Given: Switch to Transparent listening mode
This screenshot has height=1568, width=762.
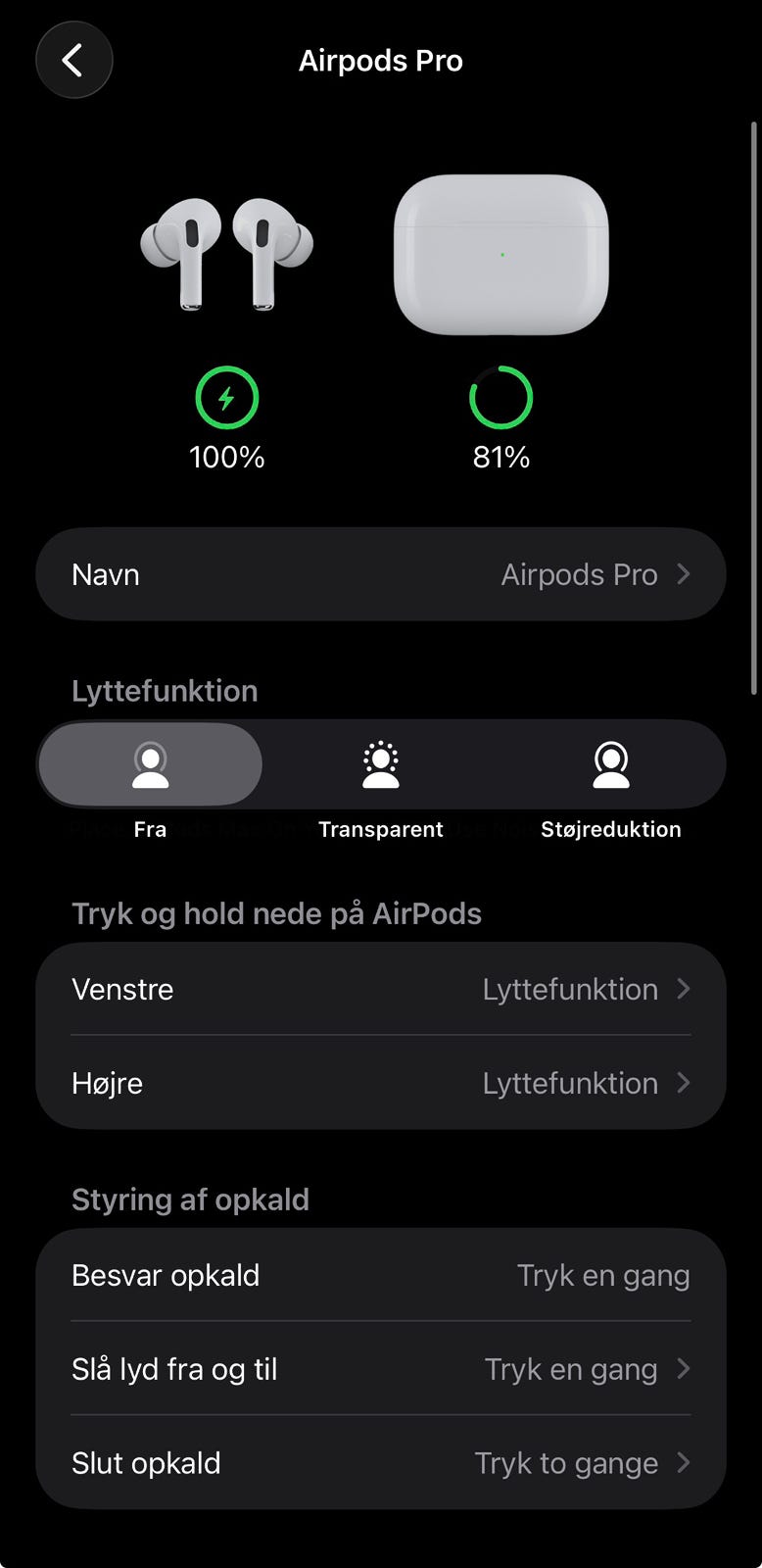Looking at the screenshot, I should pos(380,765).
